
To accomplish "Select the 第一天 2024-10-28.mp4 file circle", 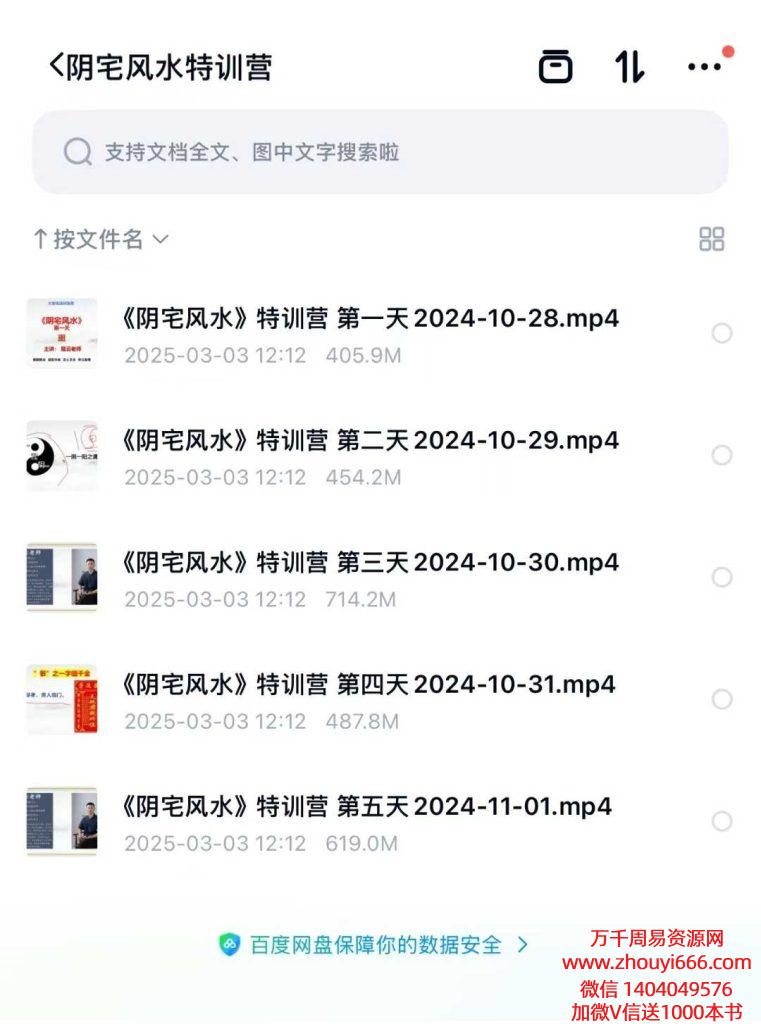I will click(x=722, y=333).
